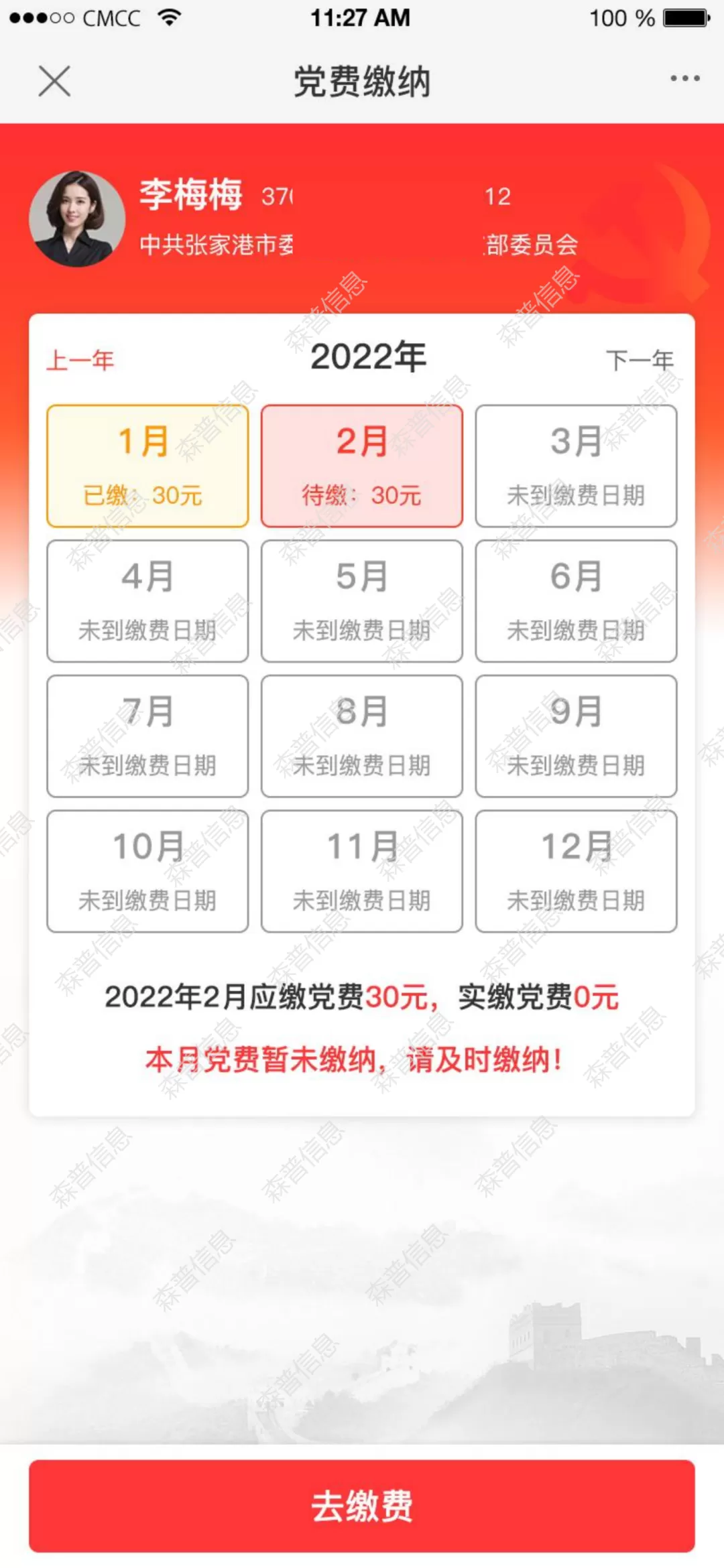Select the 12月 month card

click(576, 871)
